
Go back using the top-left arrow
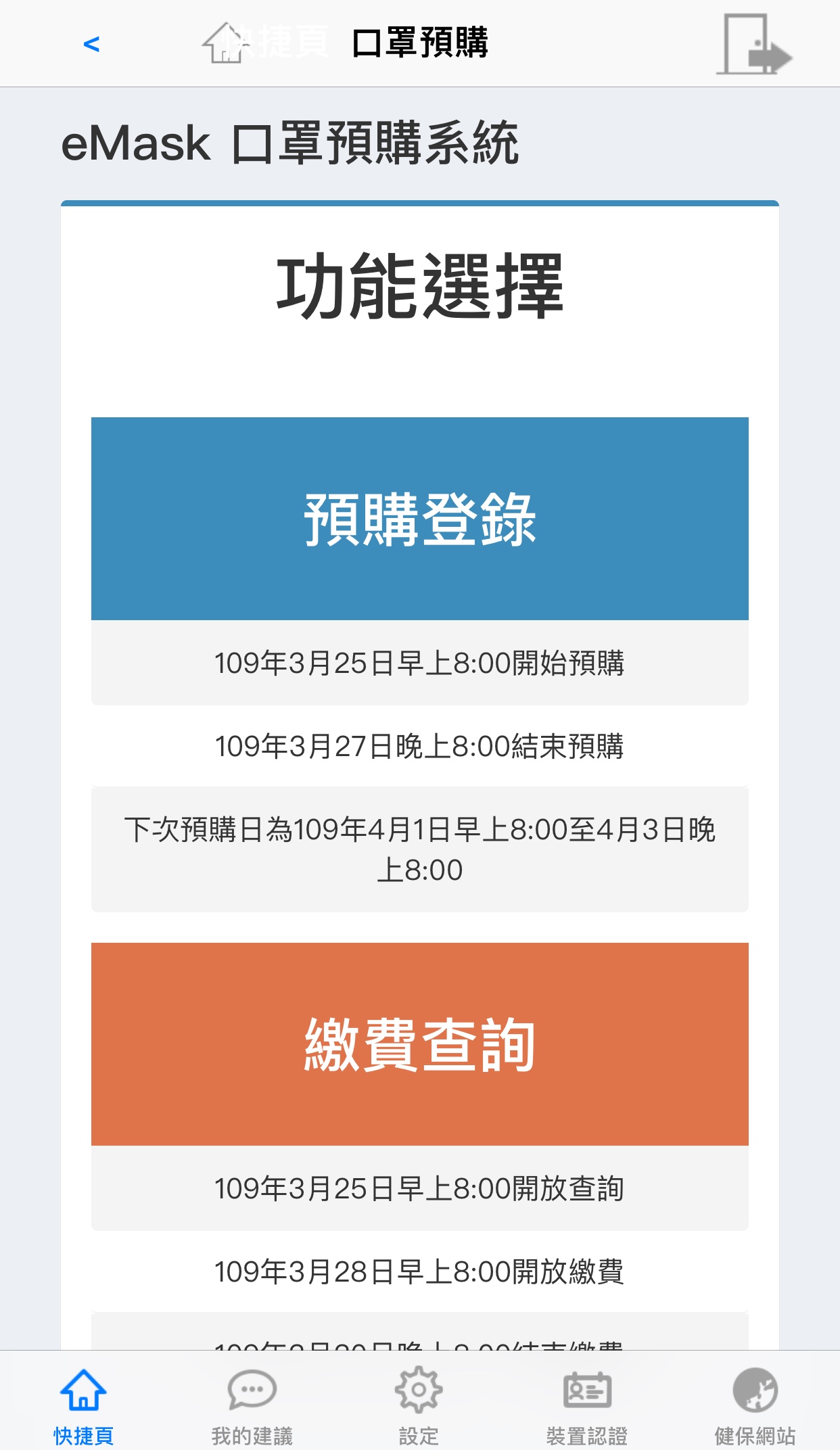[x=91, y=45]
